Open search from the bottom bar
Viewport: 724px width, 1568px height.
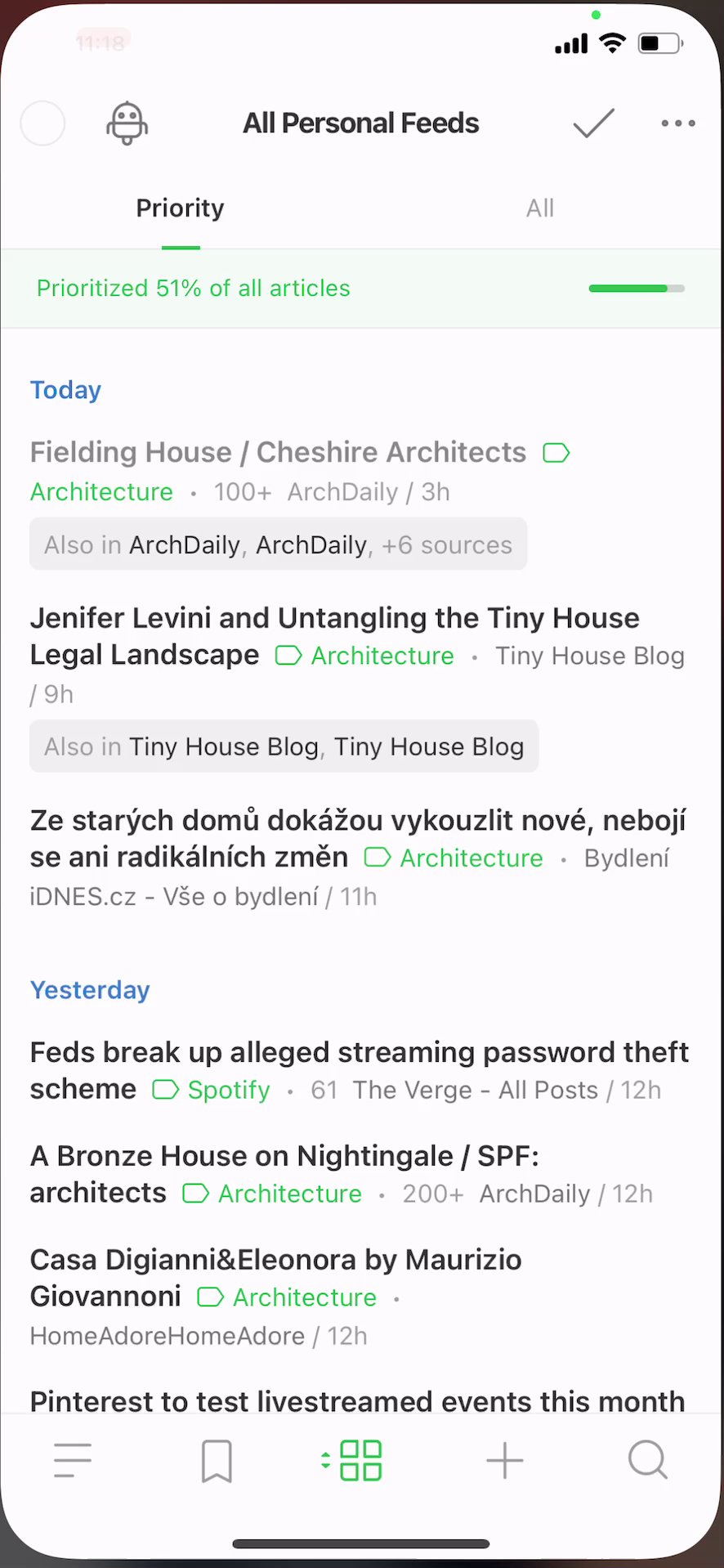coord(648,1460)
